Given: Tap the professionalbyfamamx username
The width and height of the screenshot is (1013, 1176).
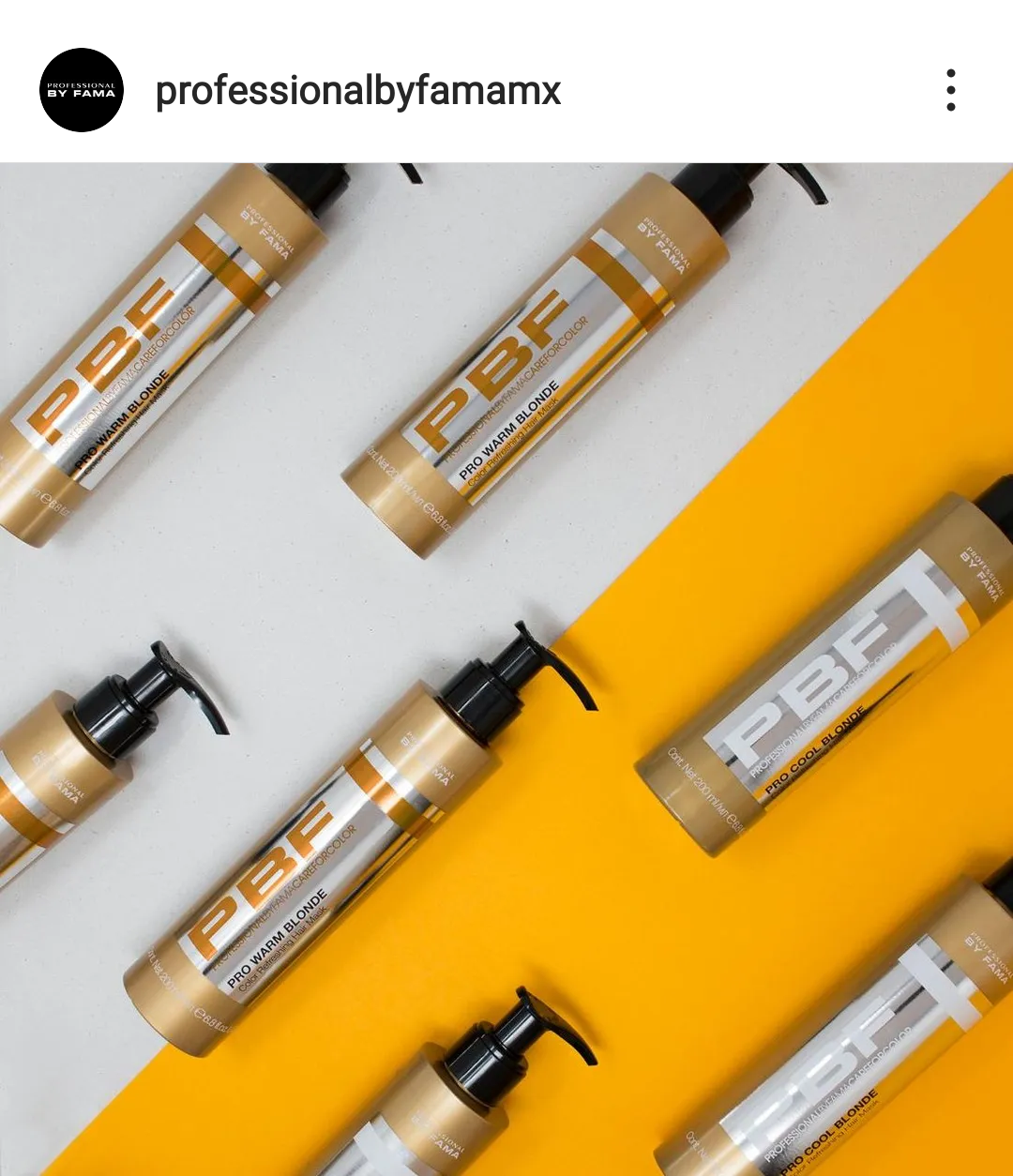Looking at the screenshot, I should pos(357,91).
